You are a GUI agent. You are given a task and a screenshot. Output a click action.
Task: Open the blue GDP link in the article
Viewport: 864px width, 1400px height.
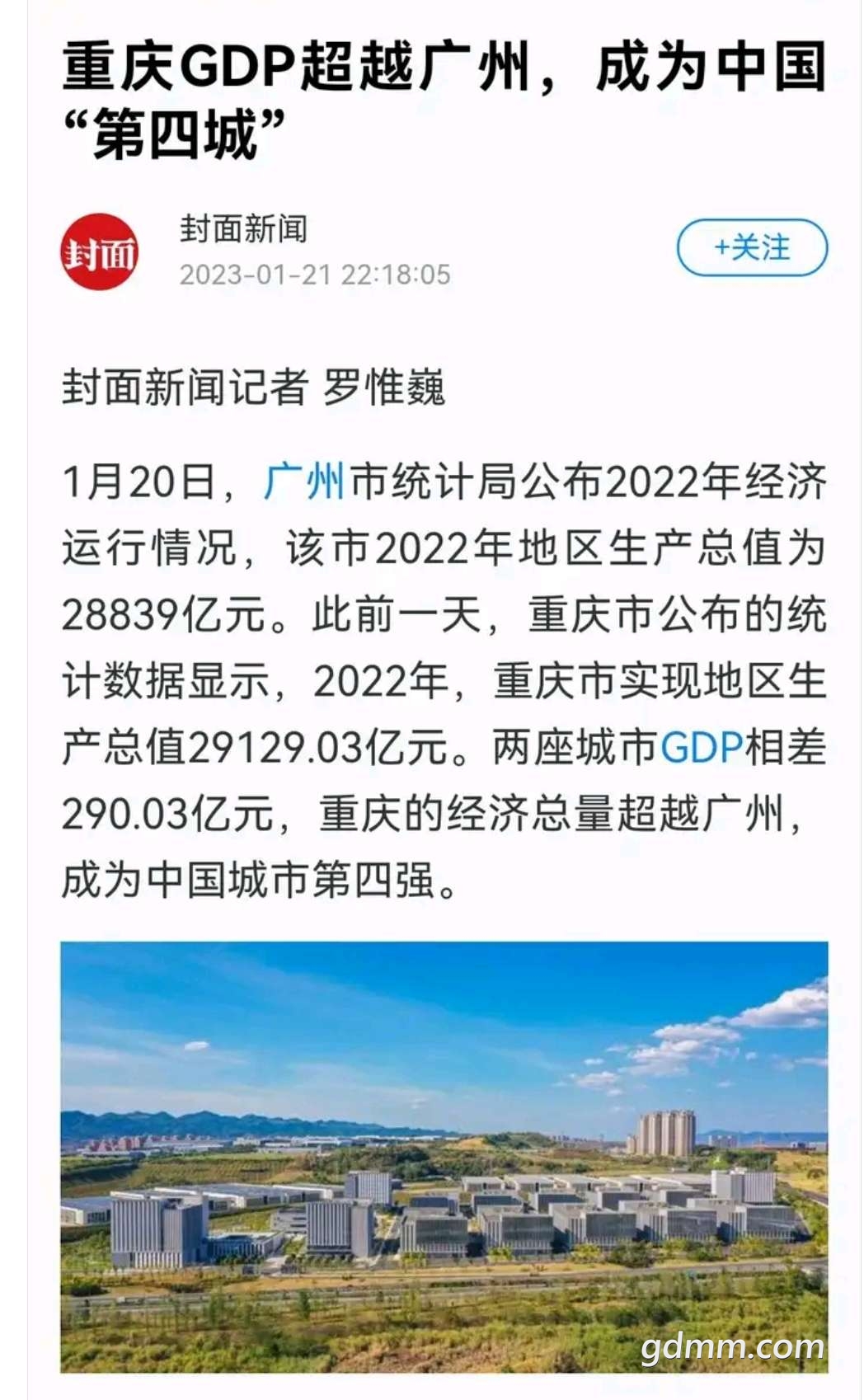click(x=702, y=748)
